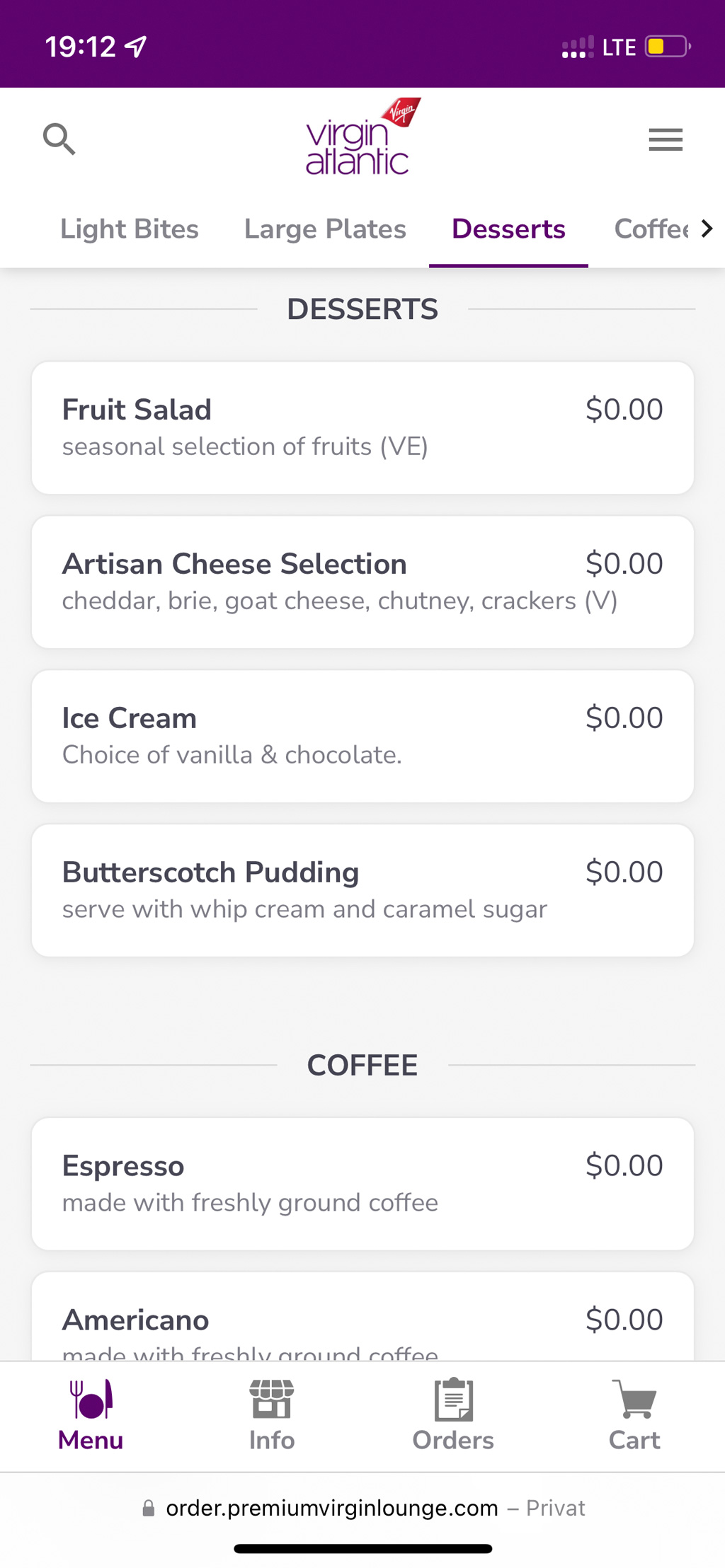Open the search icon

point(59,139)
